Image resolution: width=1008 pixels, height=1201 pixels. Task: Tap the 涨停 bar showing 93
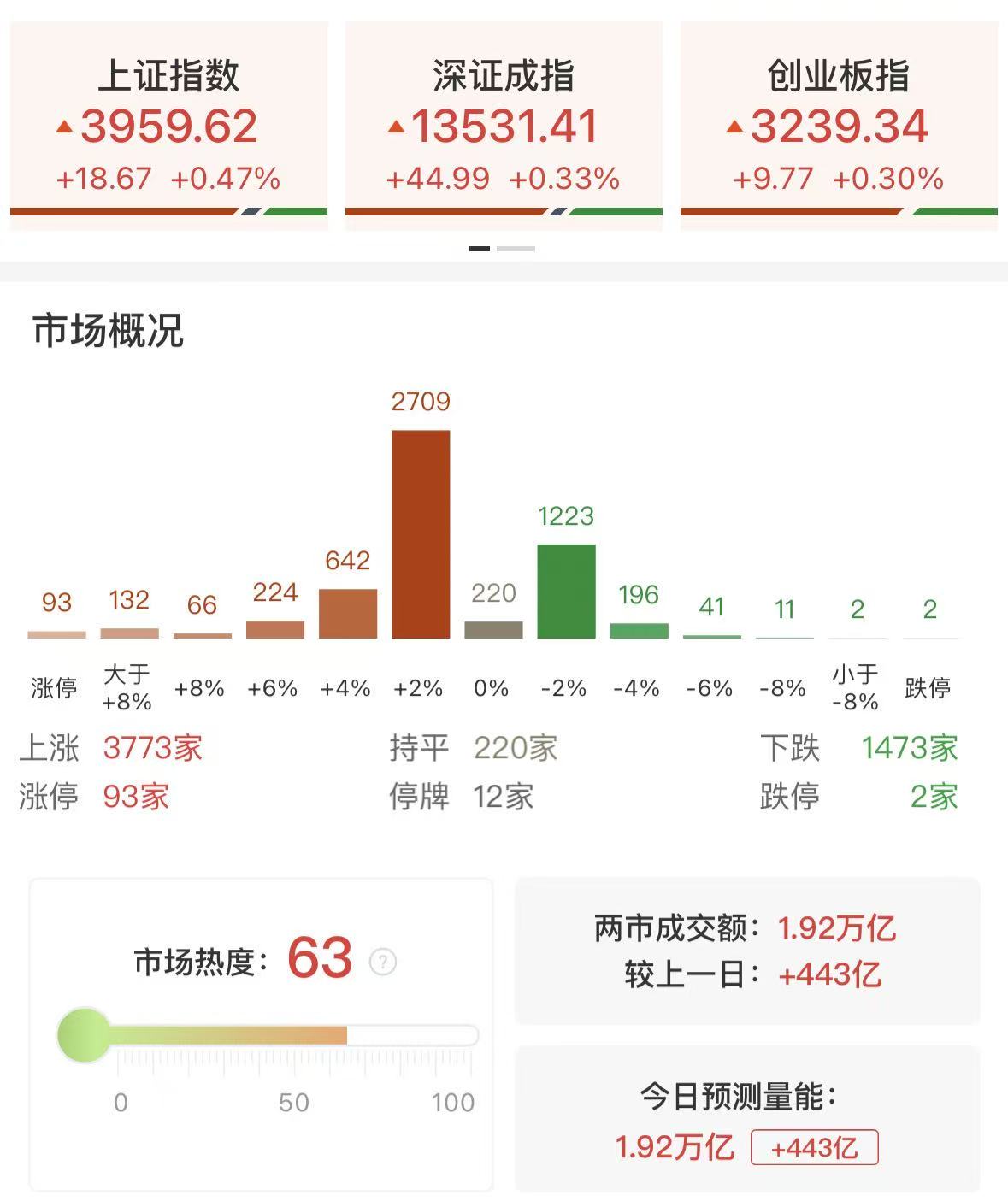pos(56,633)
